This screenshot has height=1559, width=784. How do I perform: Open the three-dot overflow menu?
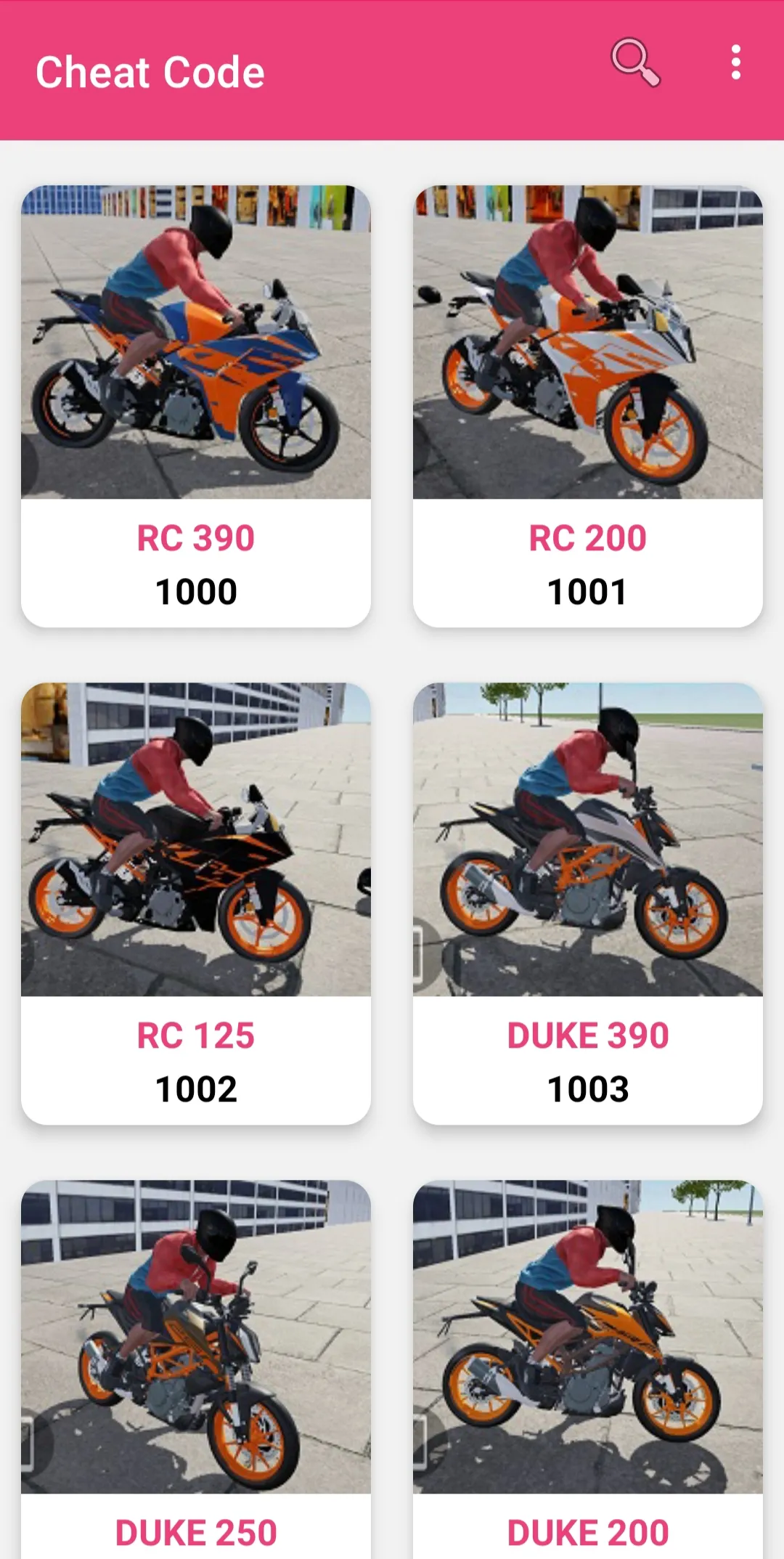735,62
